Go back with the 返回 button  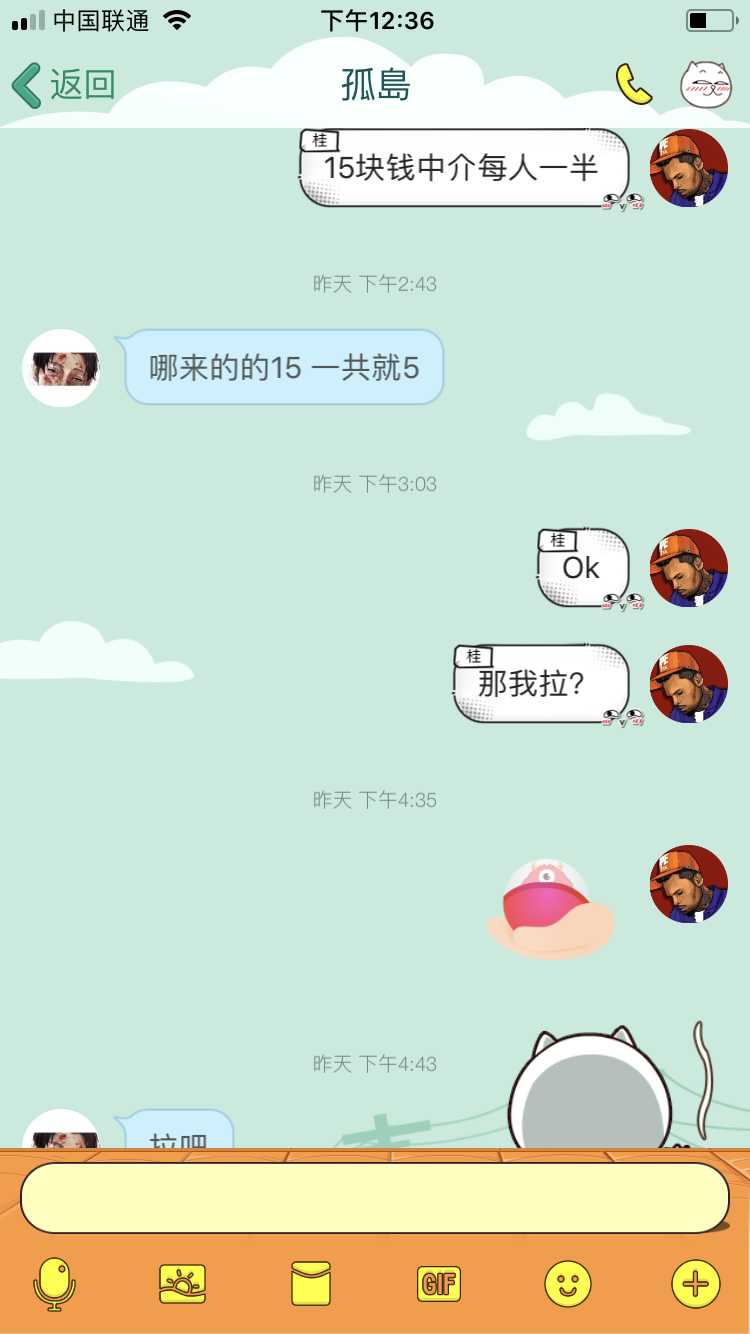pos(64,85)
